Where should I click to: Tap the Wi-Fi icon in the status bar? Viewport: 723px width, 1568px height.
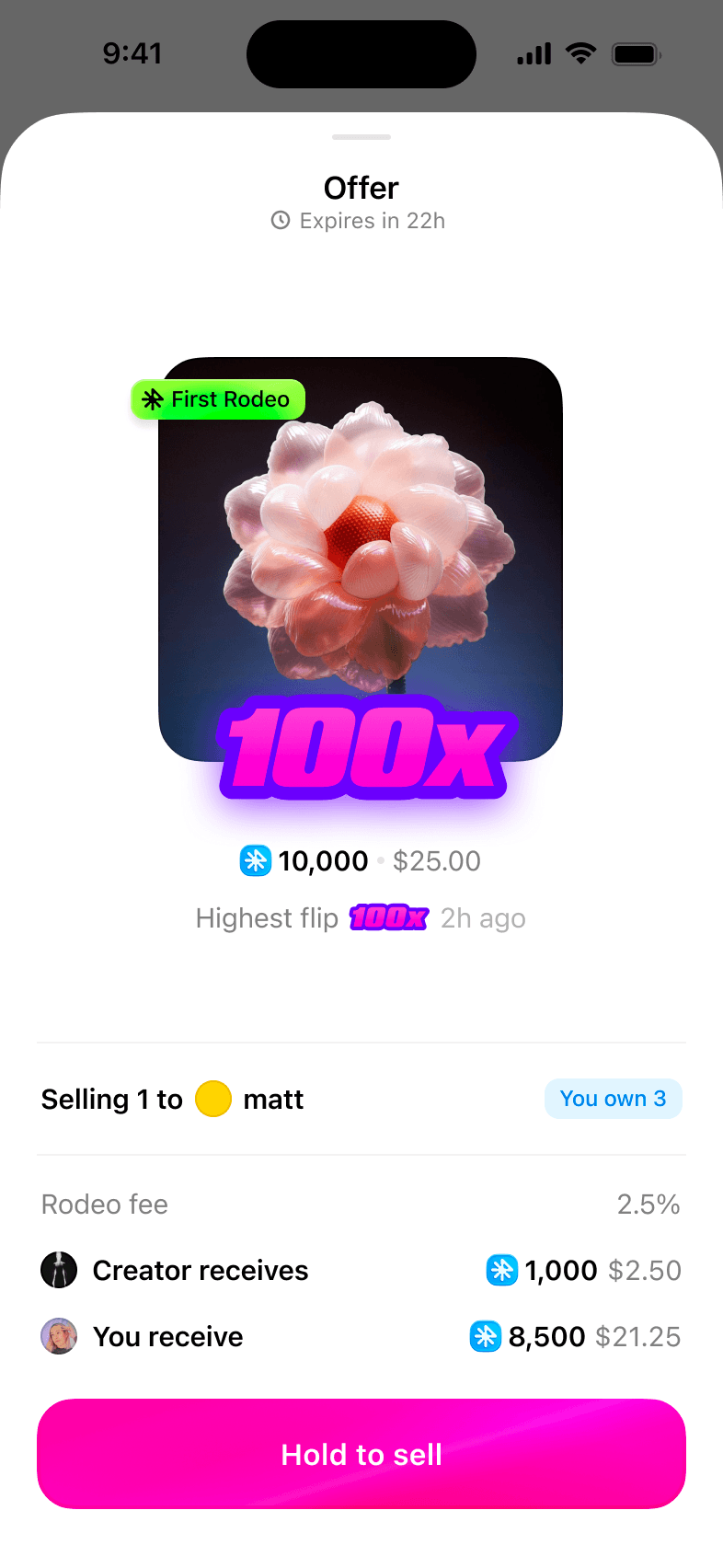[580, 53]
